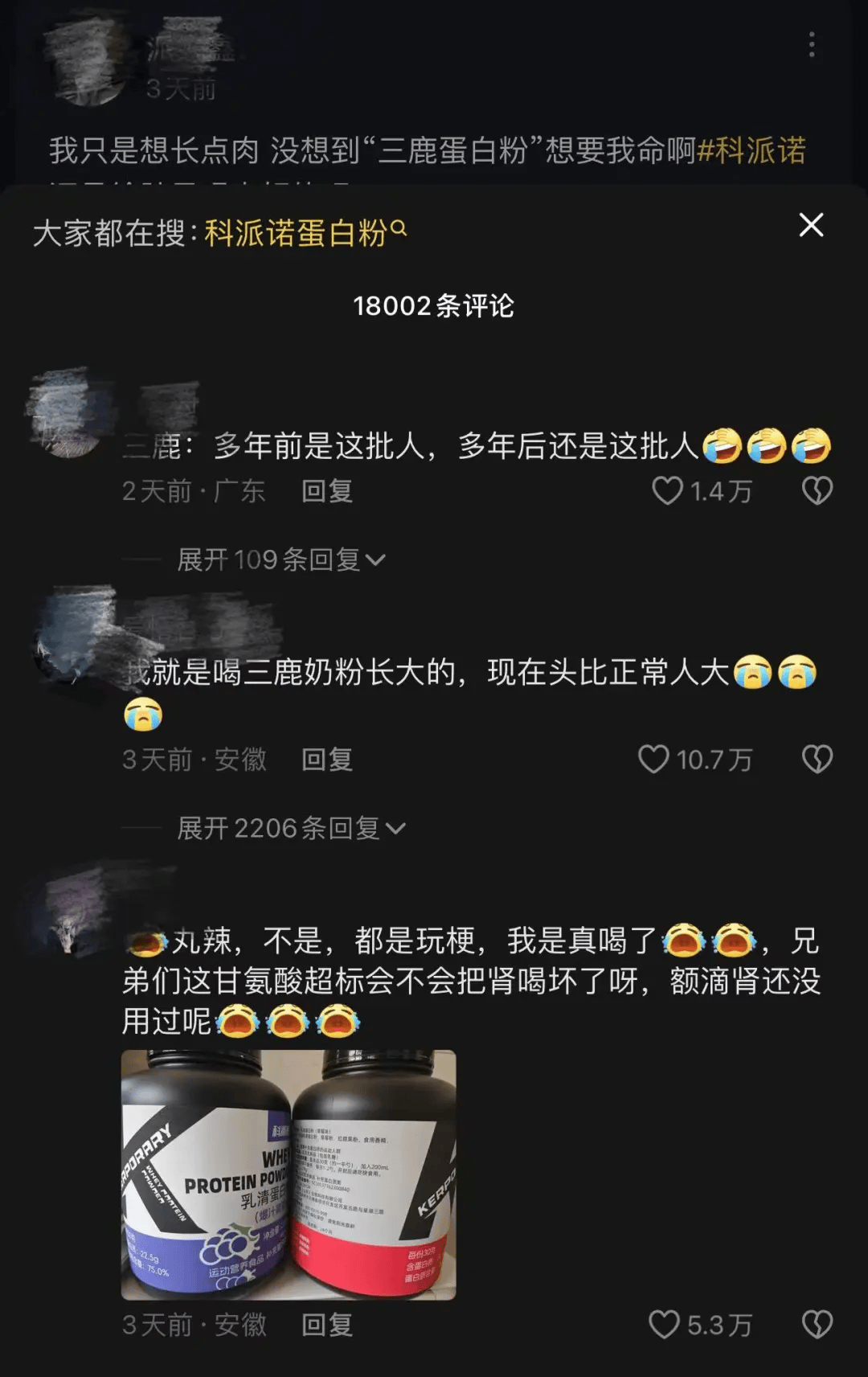Expand the 2206 replies
Image resolution: width=868 pixels, height=1377 pixels.
pyautogui.click(x=291, y=828)
